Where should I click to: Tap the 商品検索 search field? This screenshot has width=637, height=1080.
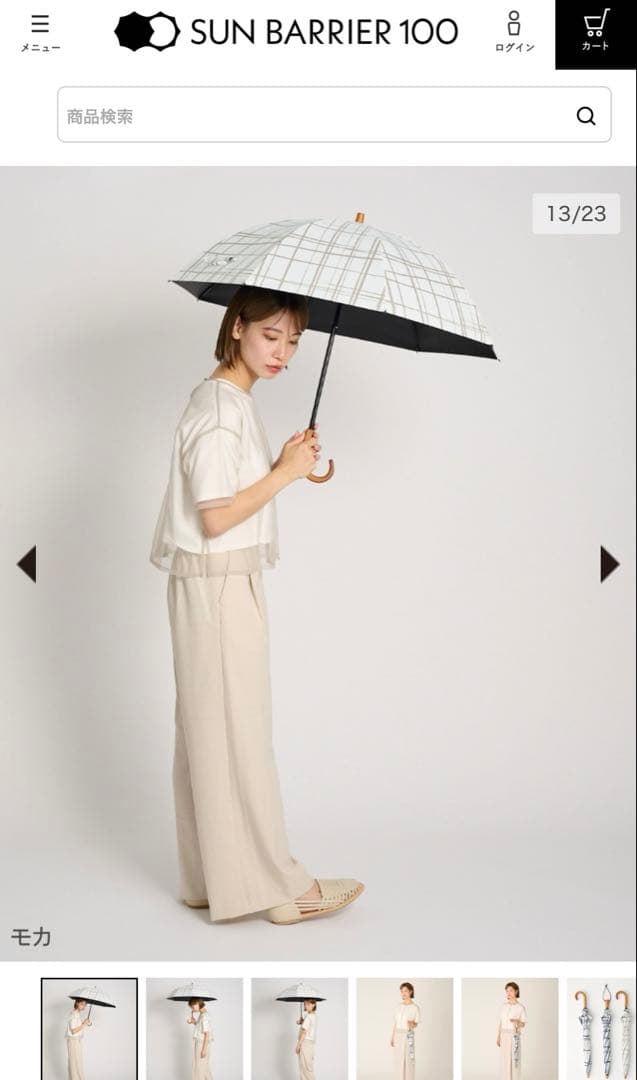pos(310,115)
